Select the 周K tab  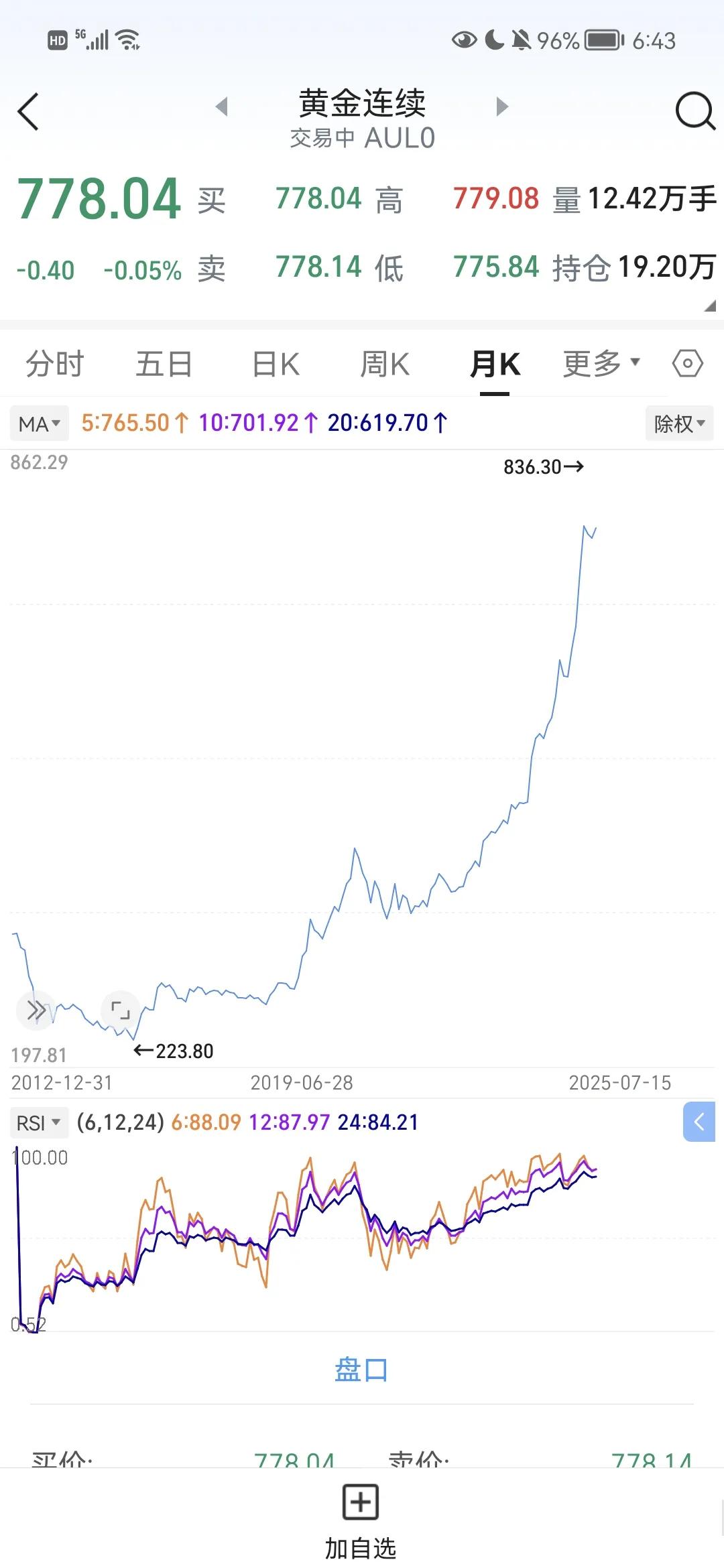click(384, 363)
